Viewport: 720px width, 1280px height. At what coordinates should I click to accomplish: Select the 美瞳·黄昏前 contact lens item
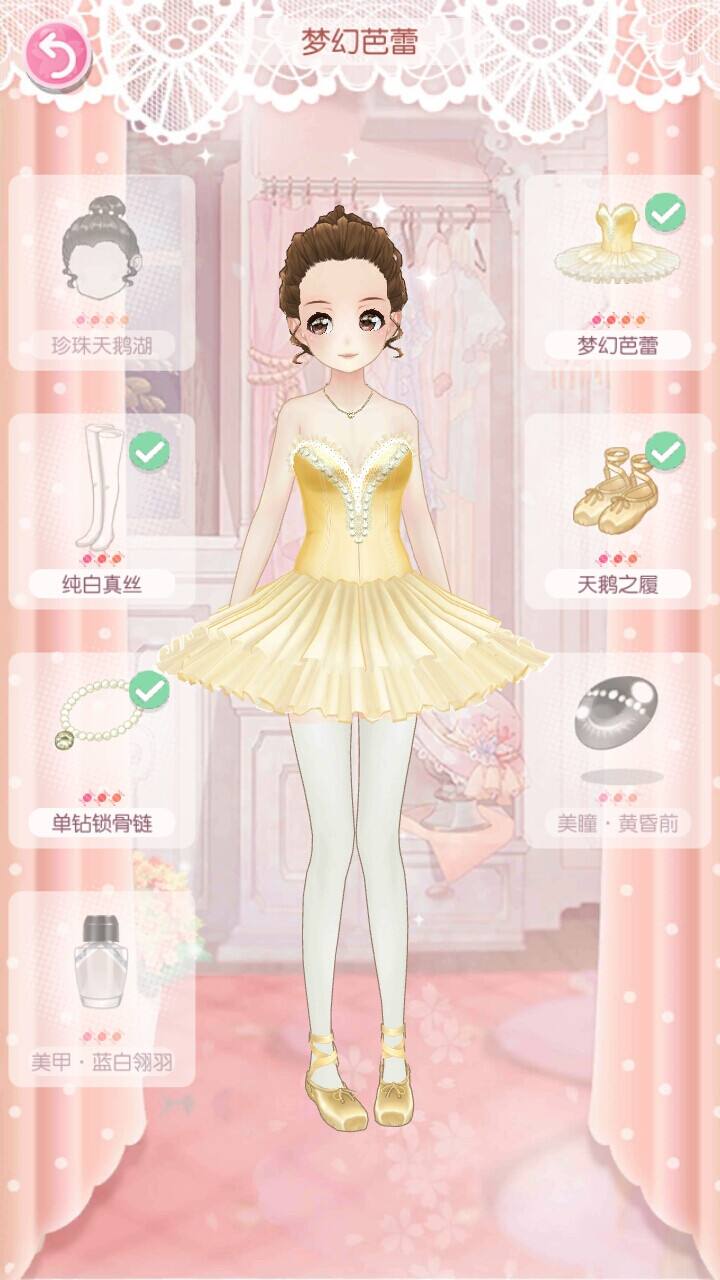coord(617,750)
